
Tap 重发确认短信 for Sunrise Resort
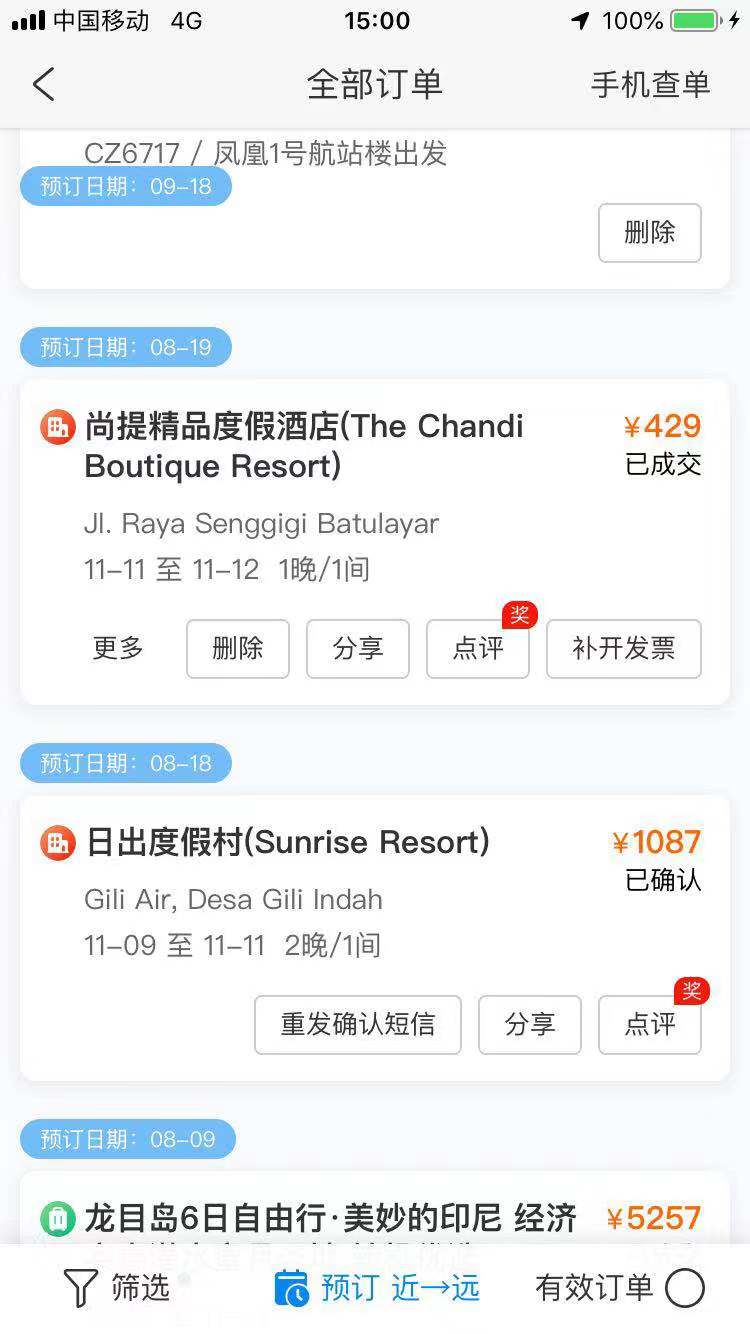tap(357, 1025)
